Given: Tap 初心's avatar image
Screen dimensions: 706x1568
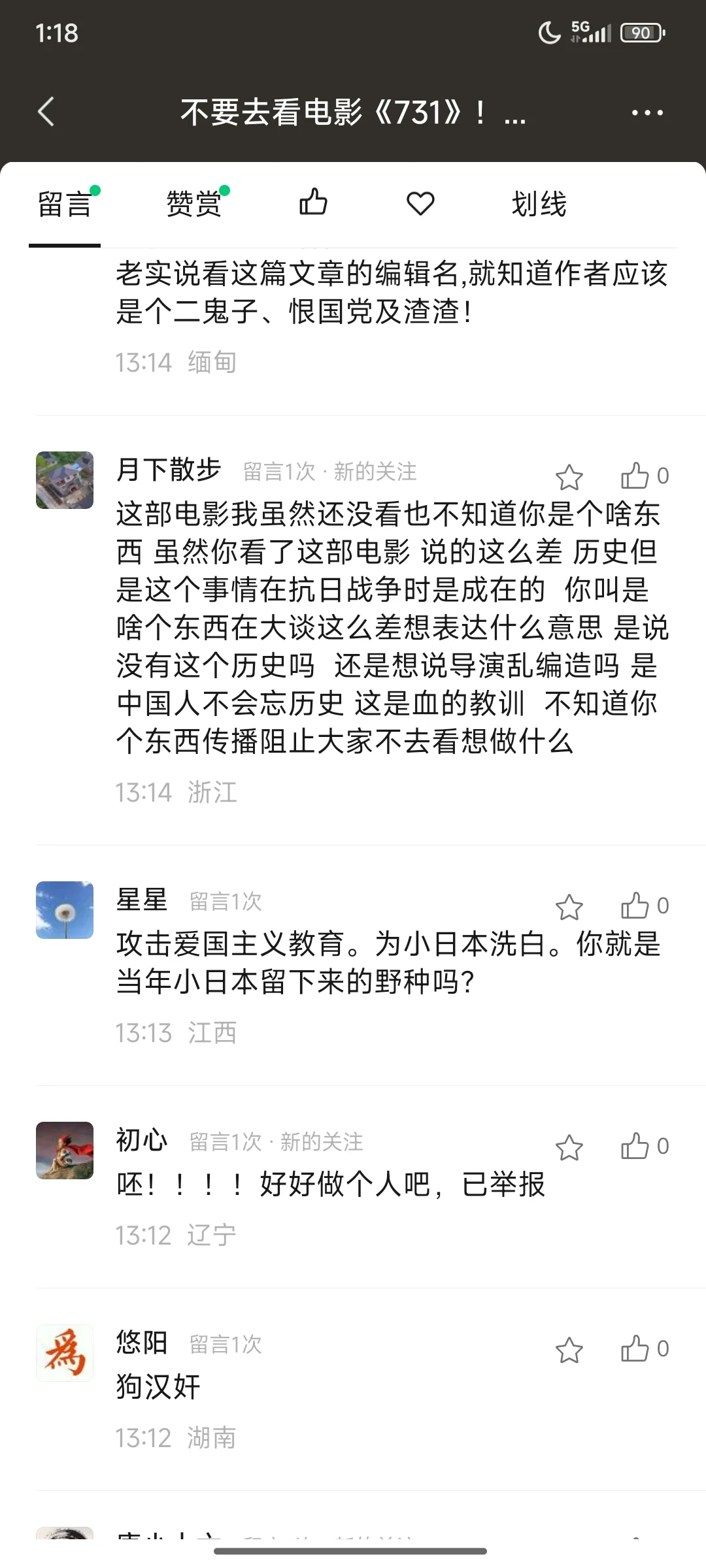Looking at the screenshot, I should [x=65, y=1151].
